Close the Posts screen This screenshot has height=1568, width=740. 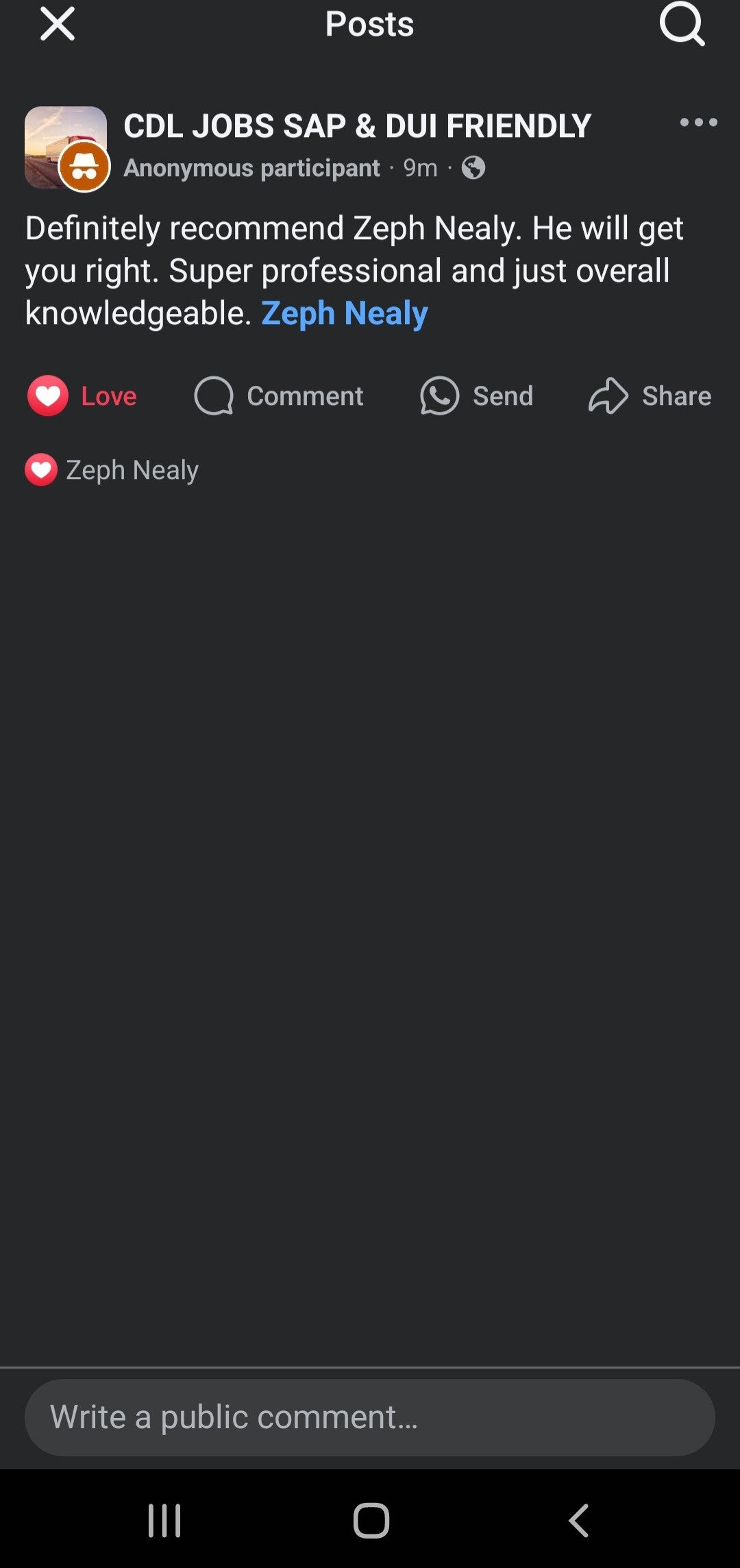click(x=58, y=25)
